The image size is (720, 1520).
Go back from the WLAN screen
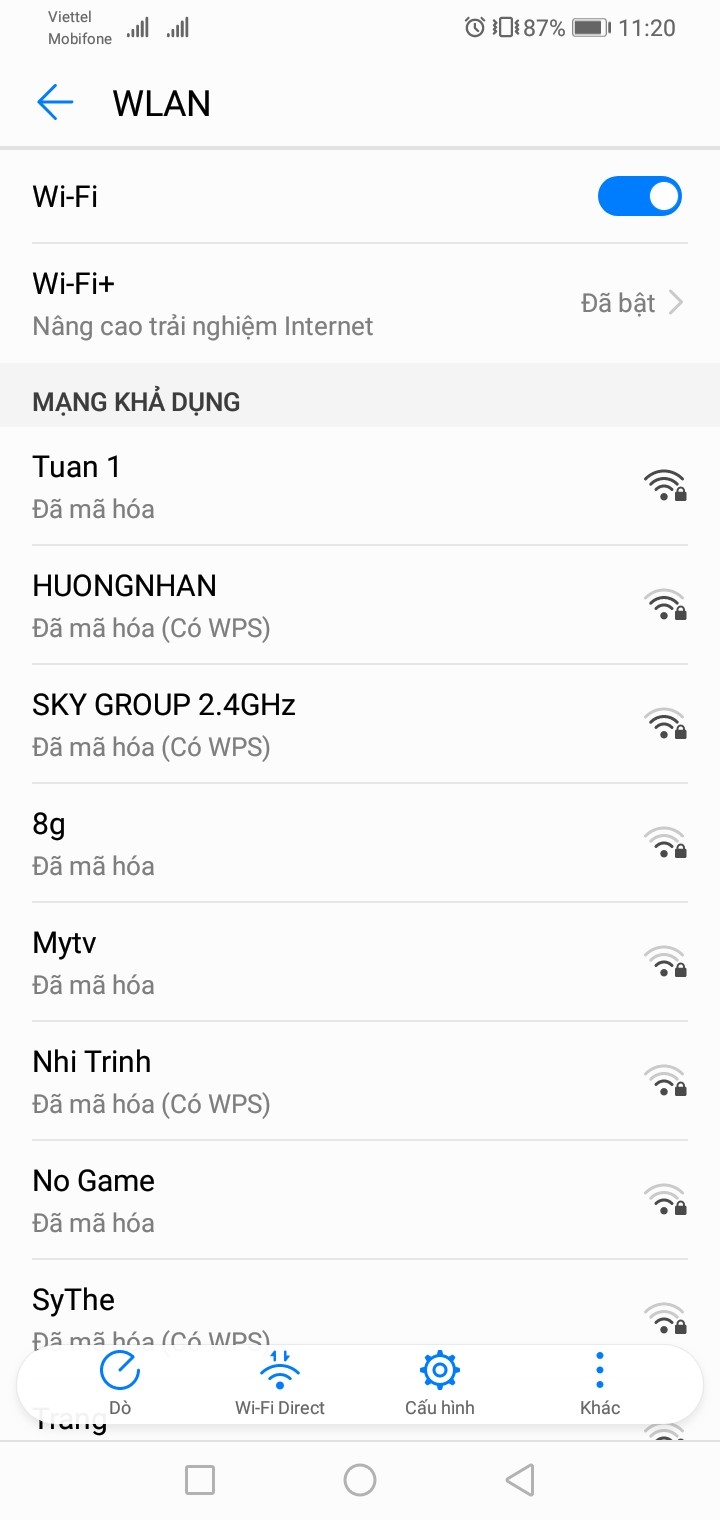pyautogui.click(x=55, y=102)
